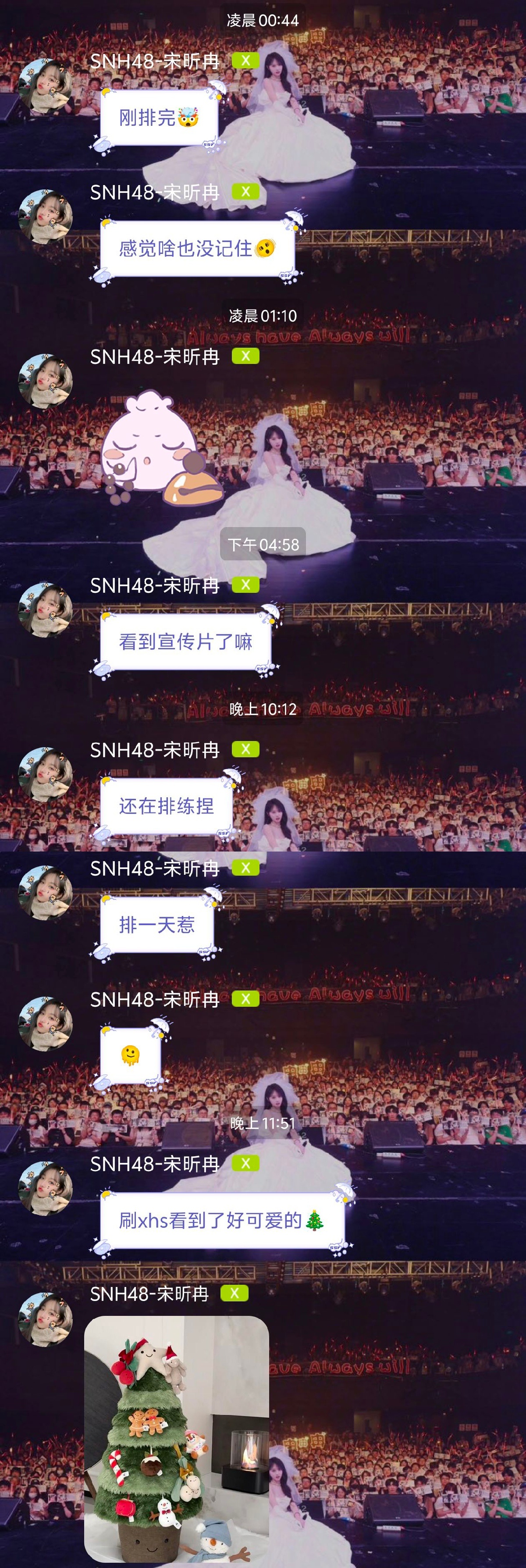Viewport: 526px width, 1568px height.
Task: Tap the avatar next to "看到宣传片了嘛"
Action: coord(45,610)
